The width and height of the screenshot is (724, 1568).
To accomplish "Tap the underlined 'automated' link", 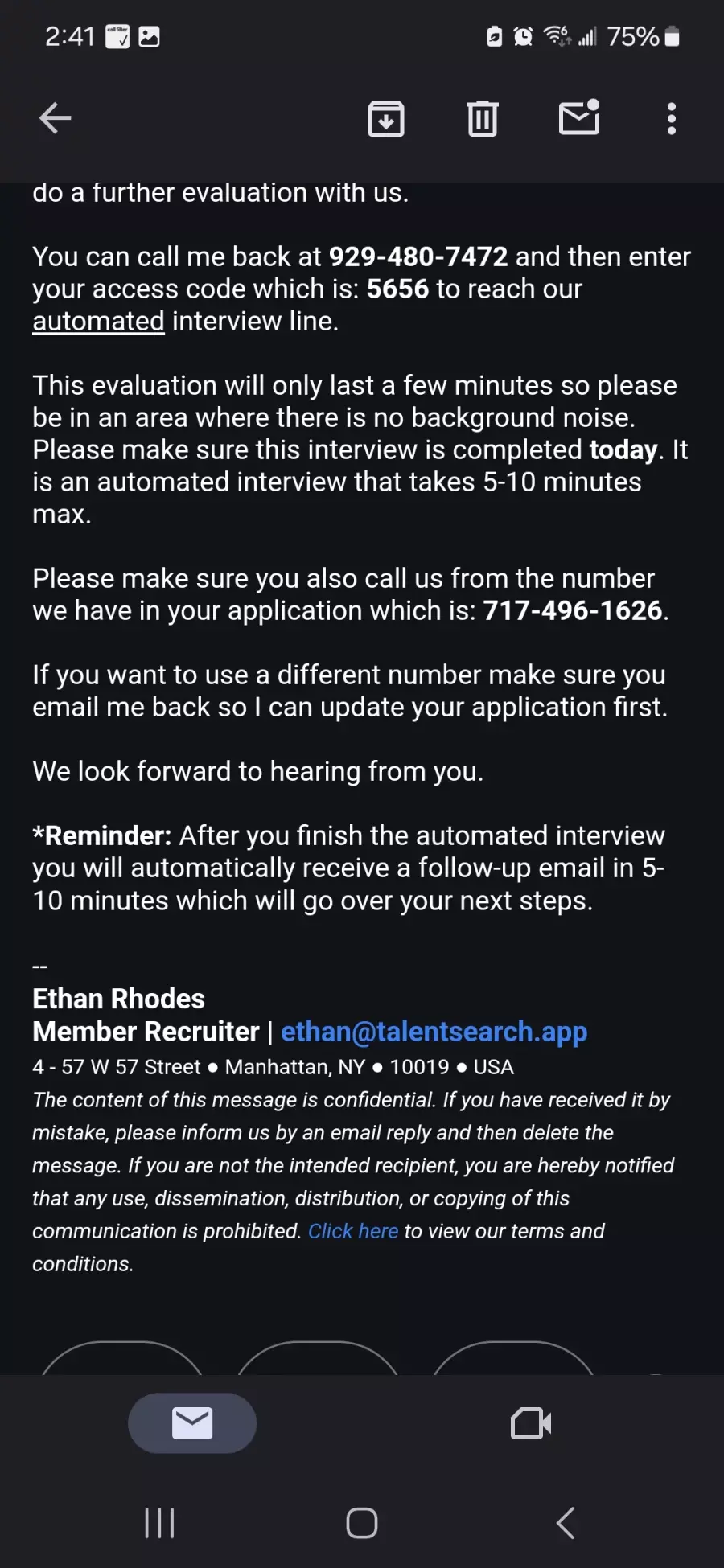I will tap(98, 322).
